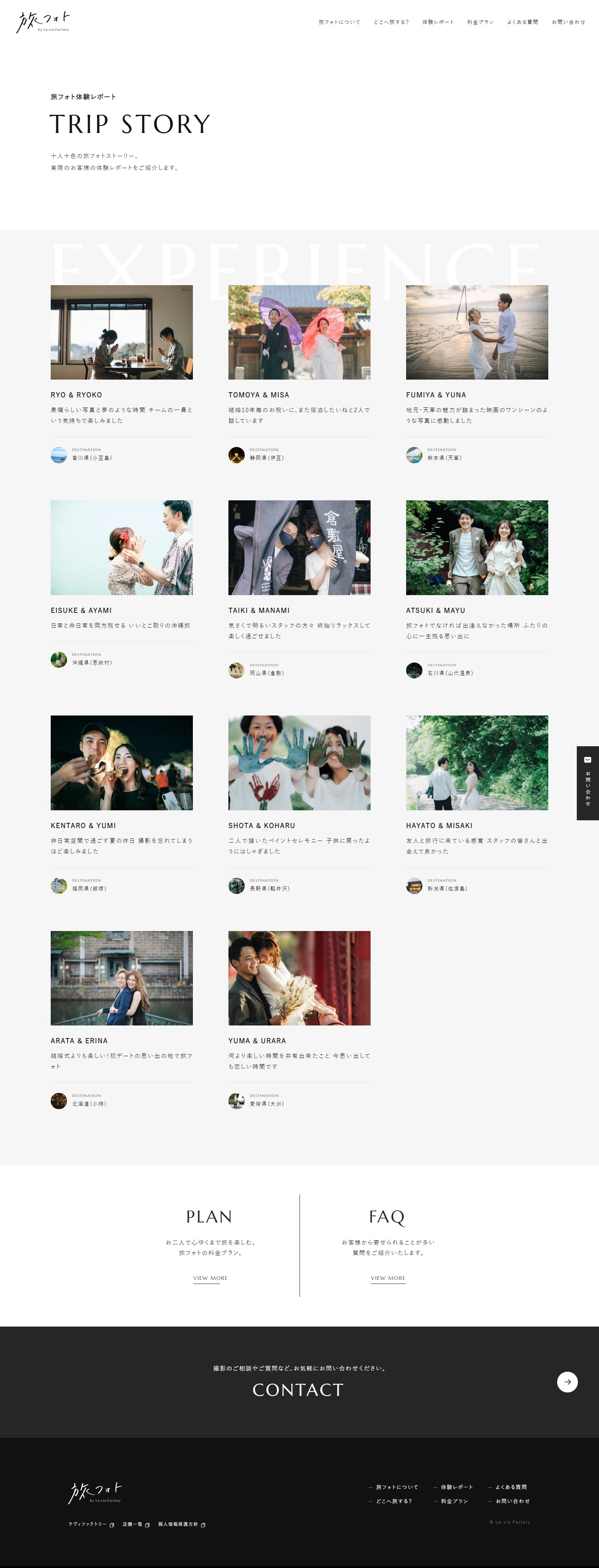
Task: Open the RYO & RYOKO story card
Action: pos(121,332)
